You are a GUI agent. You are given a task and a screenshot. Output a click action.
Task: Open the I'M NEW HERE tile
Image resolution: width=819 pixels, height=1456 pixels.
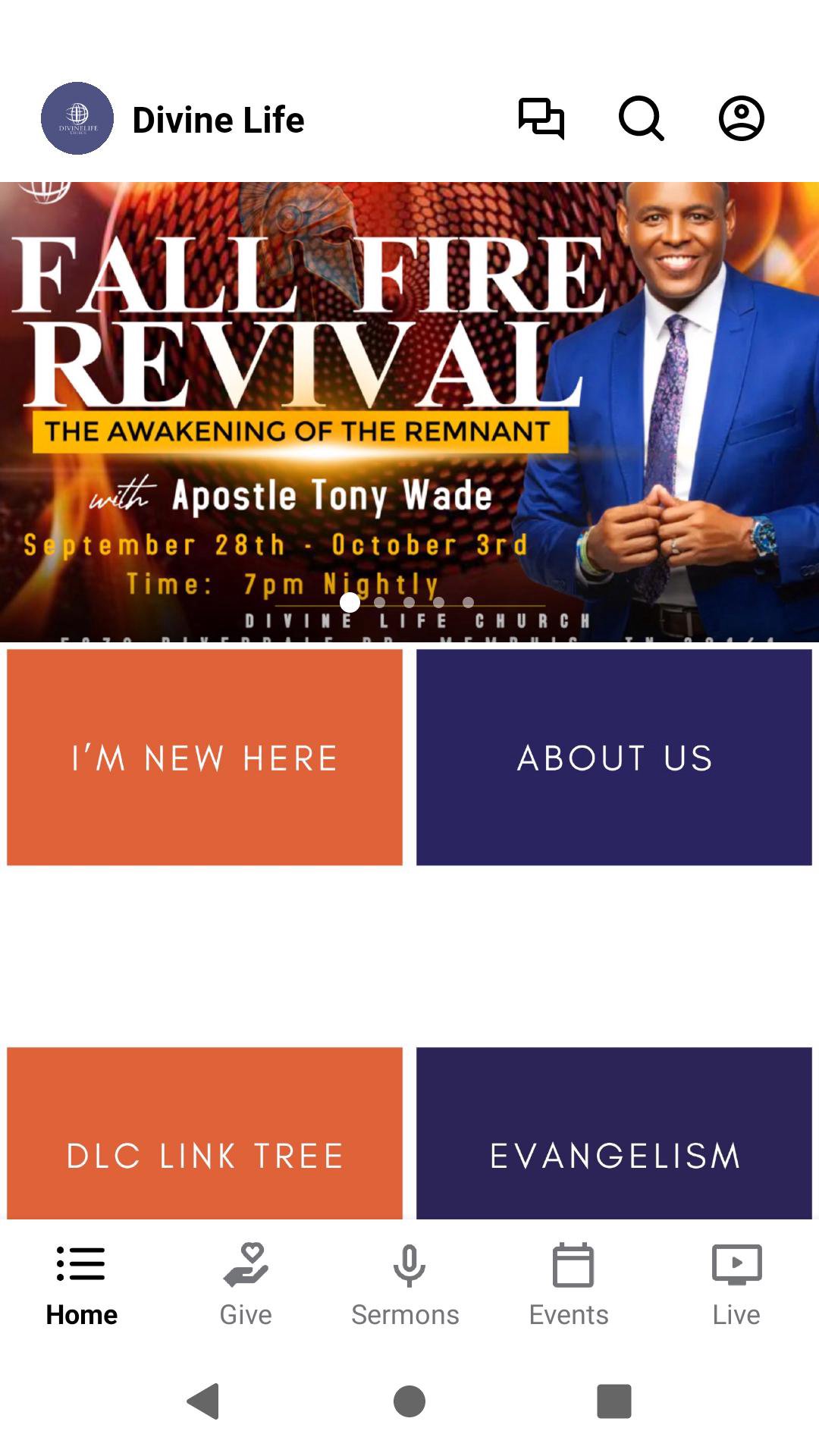click(x=205, y=757)
